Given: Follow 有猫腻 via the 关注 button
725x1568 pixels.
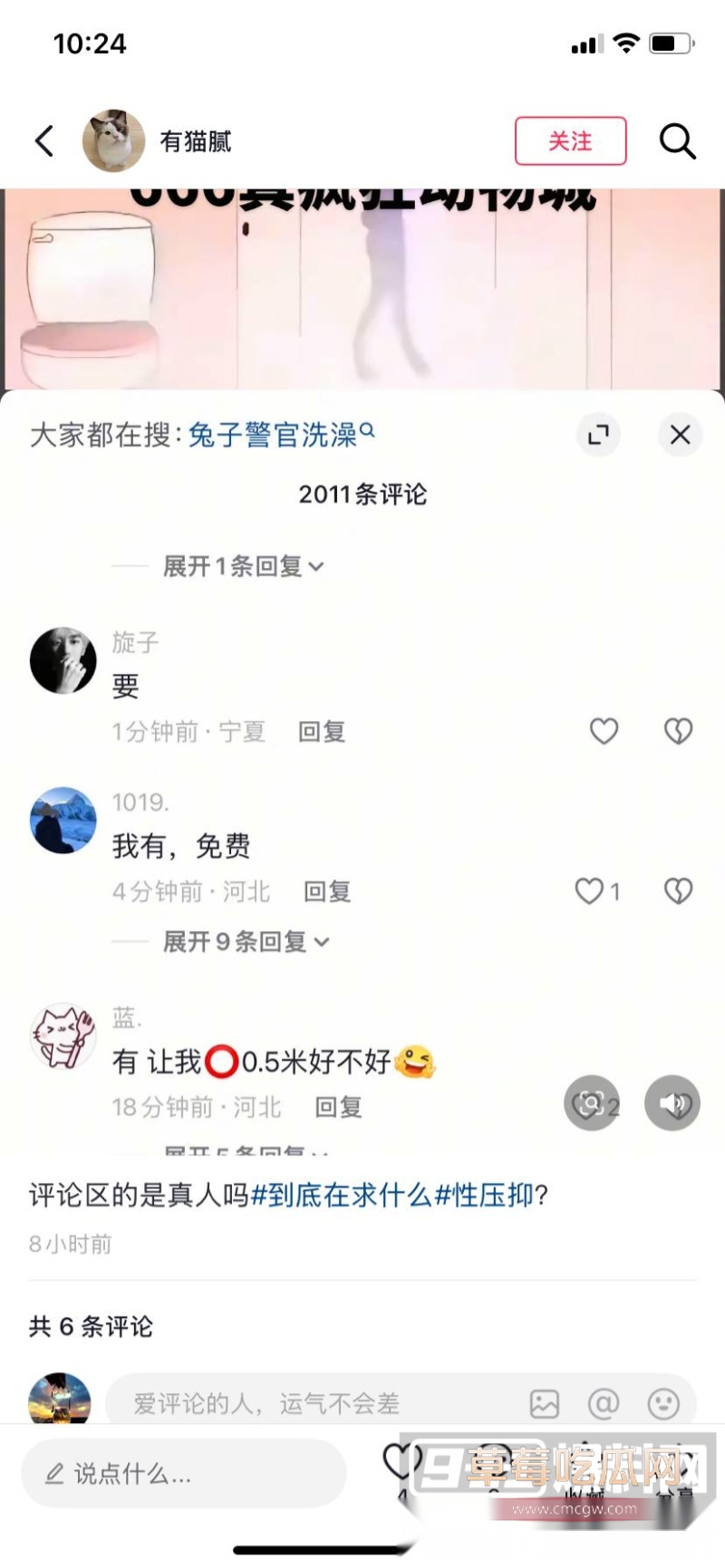Looking at the screenshot, I should pos(570,141).
